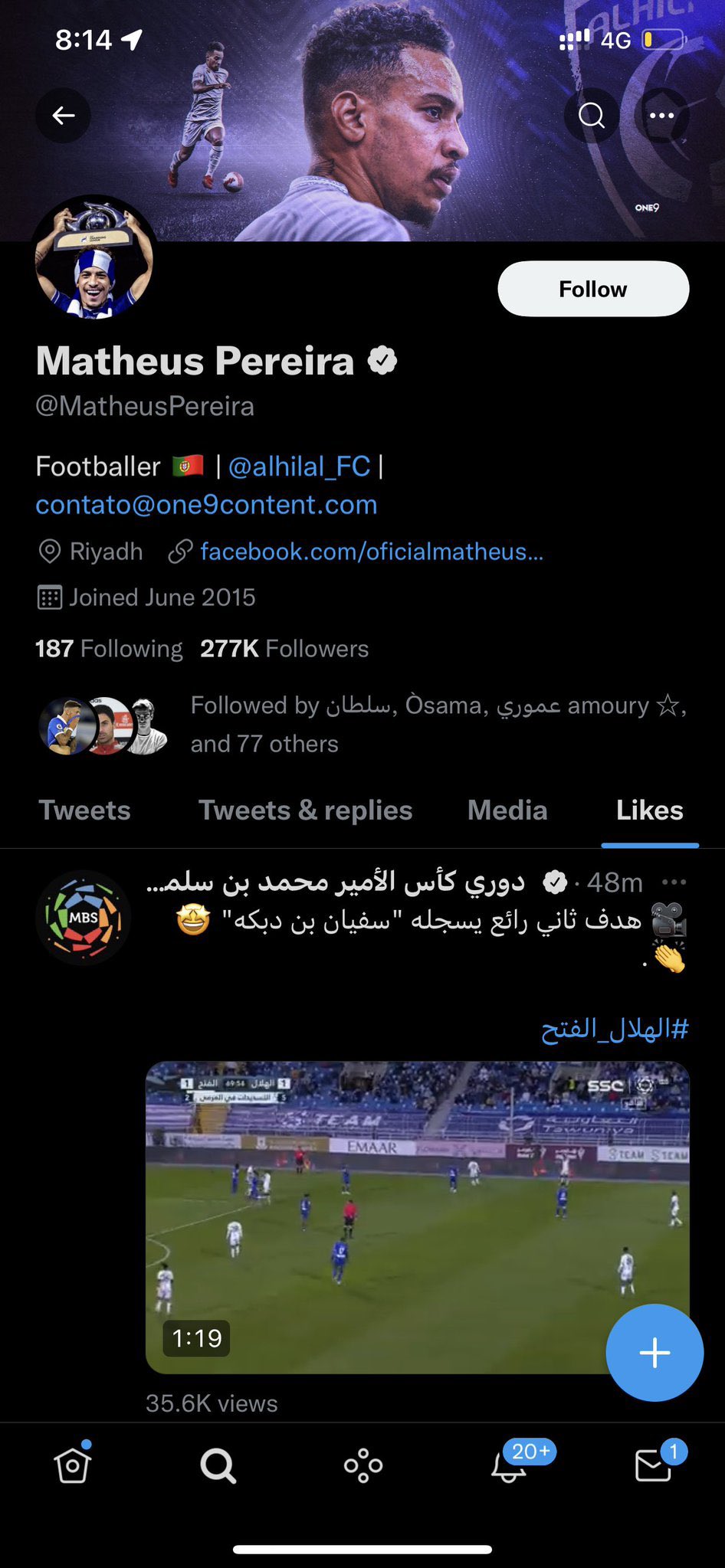Switch to the Media tab
Image resolution: width=725 pixels, height=1568 pixels.
(x=507, y=810)
